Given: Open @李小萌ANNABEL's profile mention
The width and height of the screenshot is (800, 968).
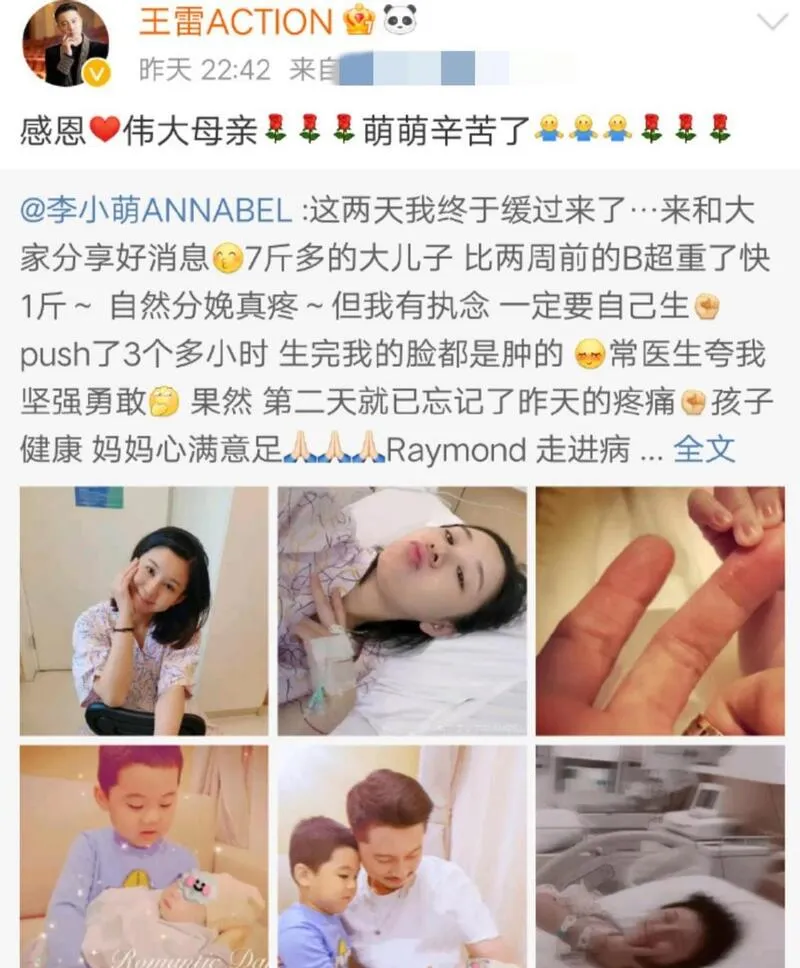Looking at the screenshot, I should [x=156, y=210].
